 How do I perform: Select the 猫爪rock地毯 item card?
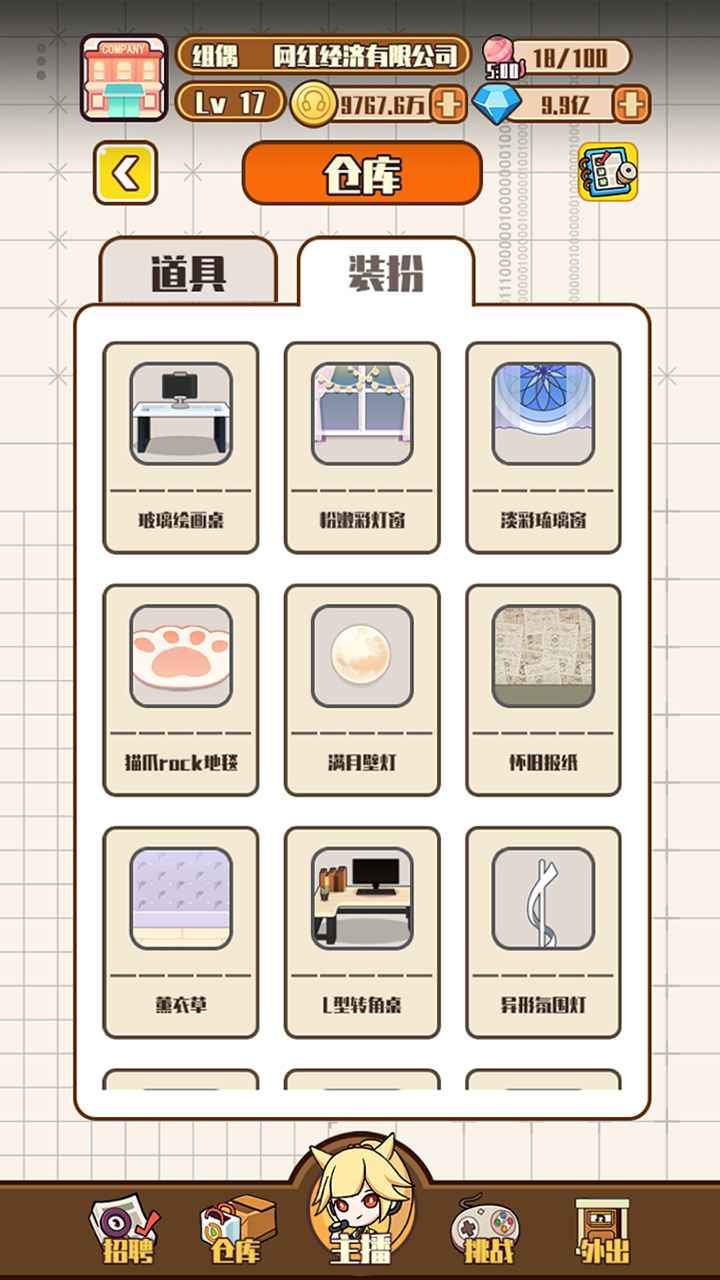pyautogui.click(x=180, y=686)
